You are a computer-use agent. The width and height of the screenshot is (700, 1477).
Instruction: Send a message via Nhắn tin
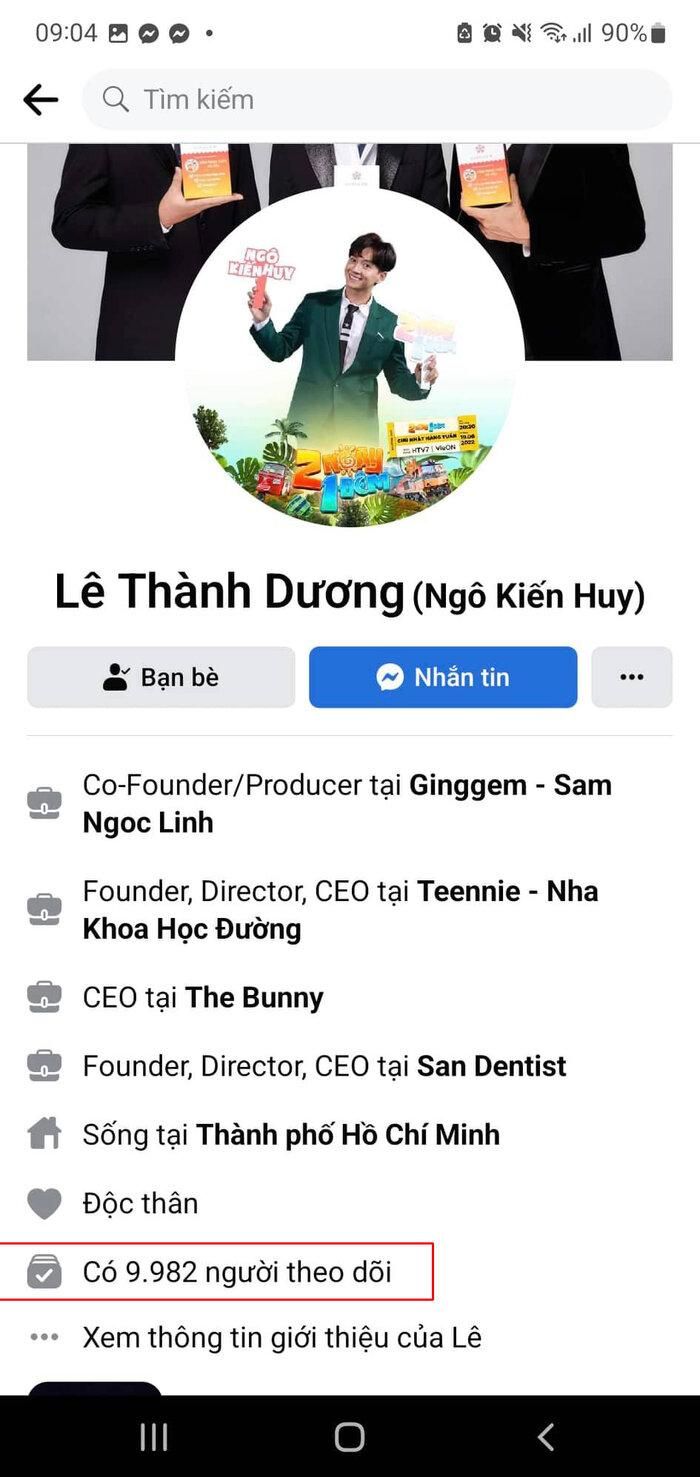pyautogui.click(x=443, y=677)
